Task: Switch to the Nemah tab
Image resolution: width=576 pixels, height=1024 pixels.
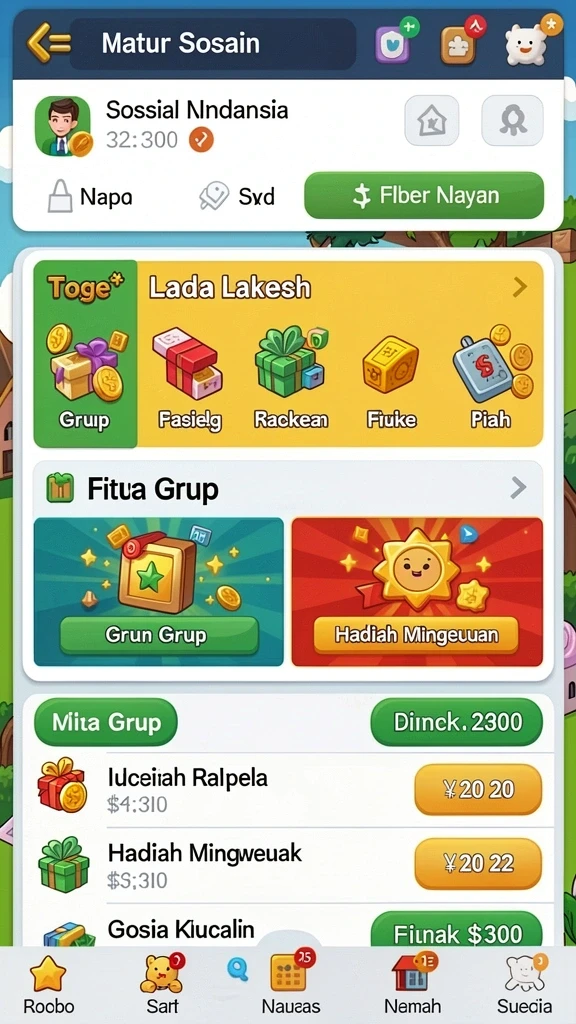Action: pos(413,986)
